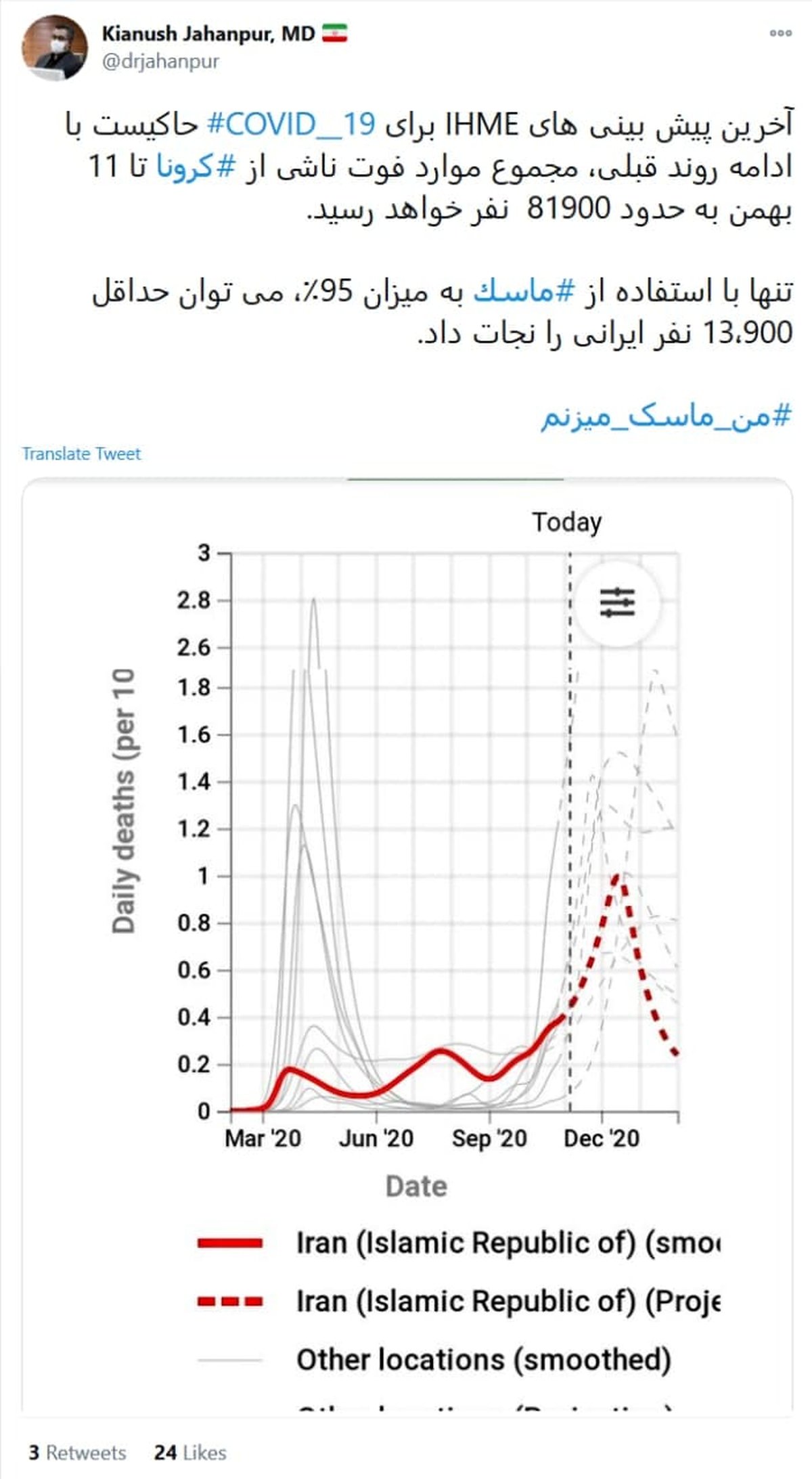Click the Dec '20 projection peak on the chart
This screenshot has width=812, height=1479.
click(616, 877)
